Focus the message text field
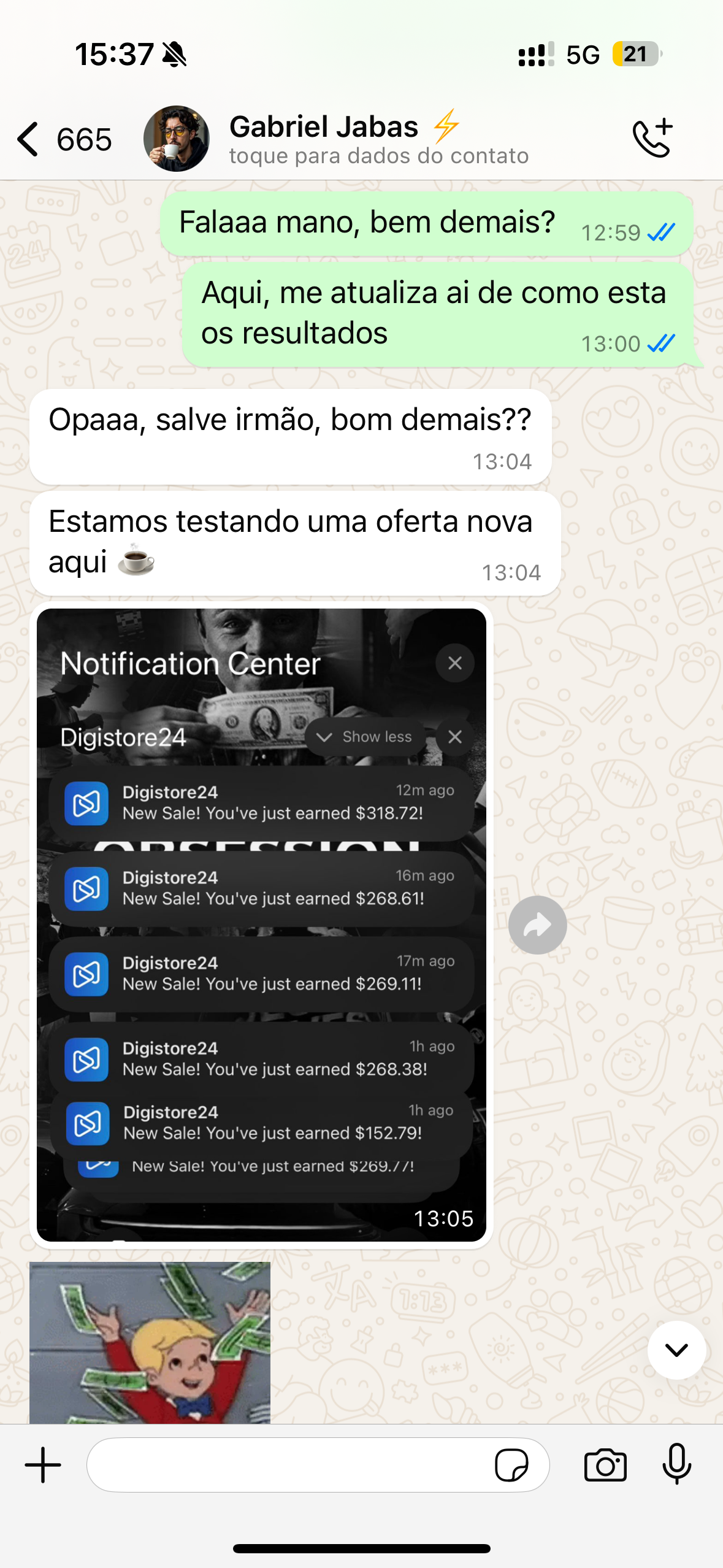 288,1465
